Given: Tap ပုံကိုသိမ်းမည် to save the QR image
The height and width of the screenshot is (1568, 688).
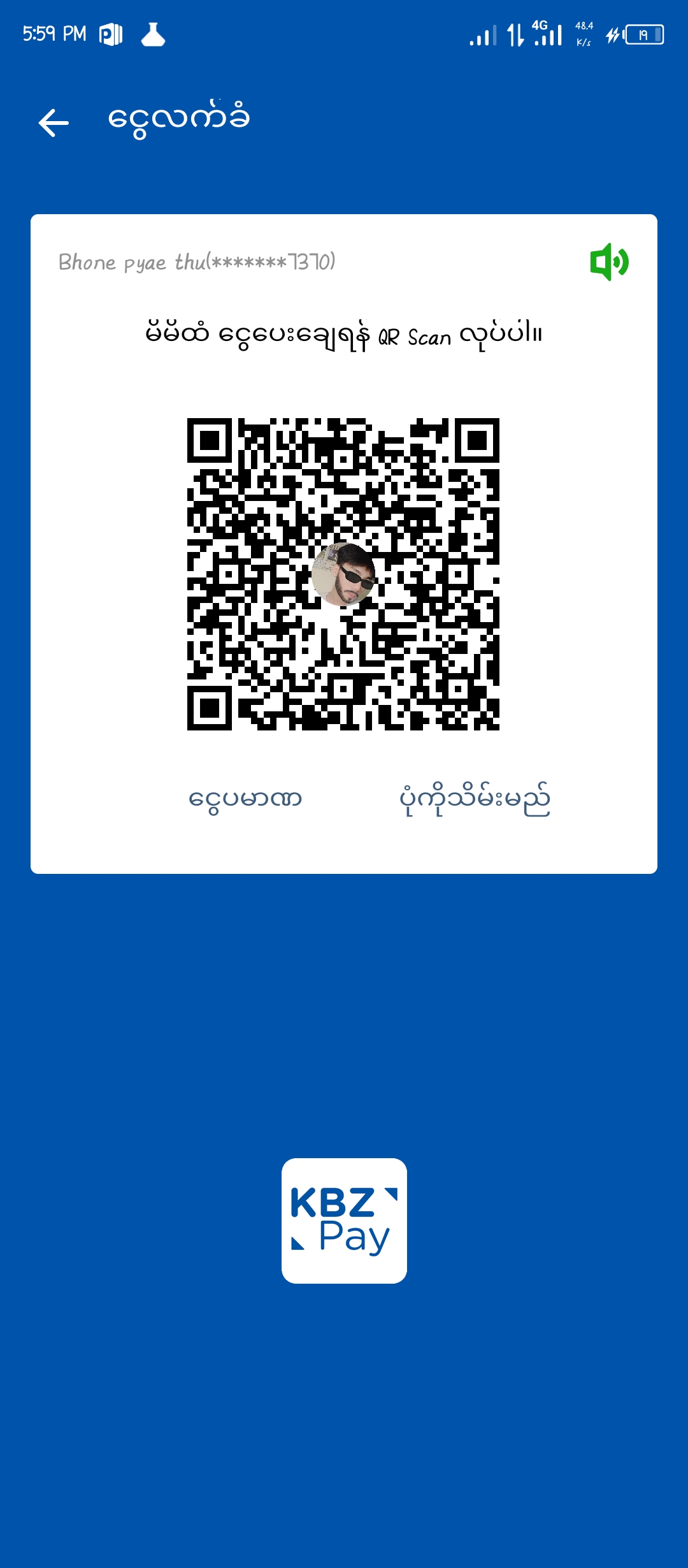Looking at the screenshot, I should (x=475, y=799).
